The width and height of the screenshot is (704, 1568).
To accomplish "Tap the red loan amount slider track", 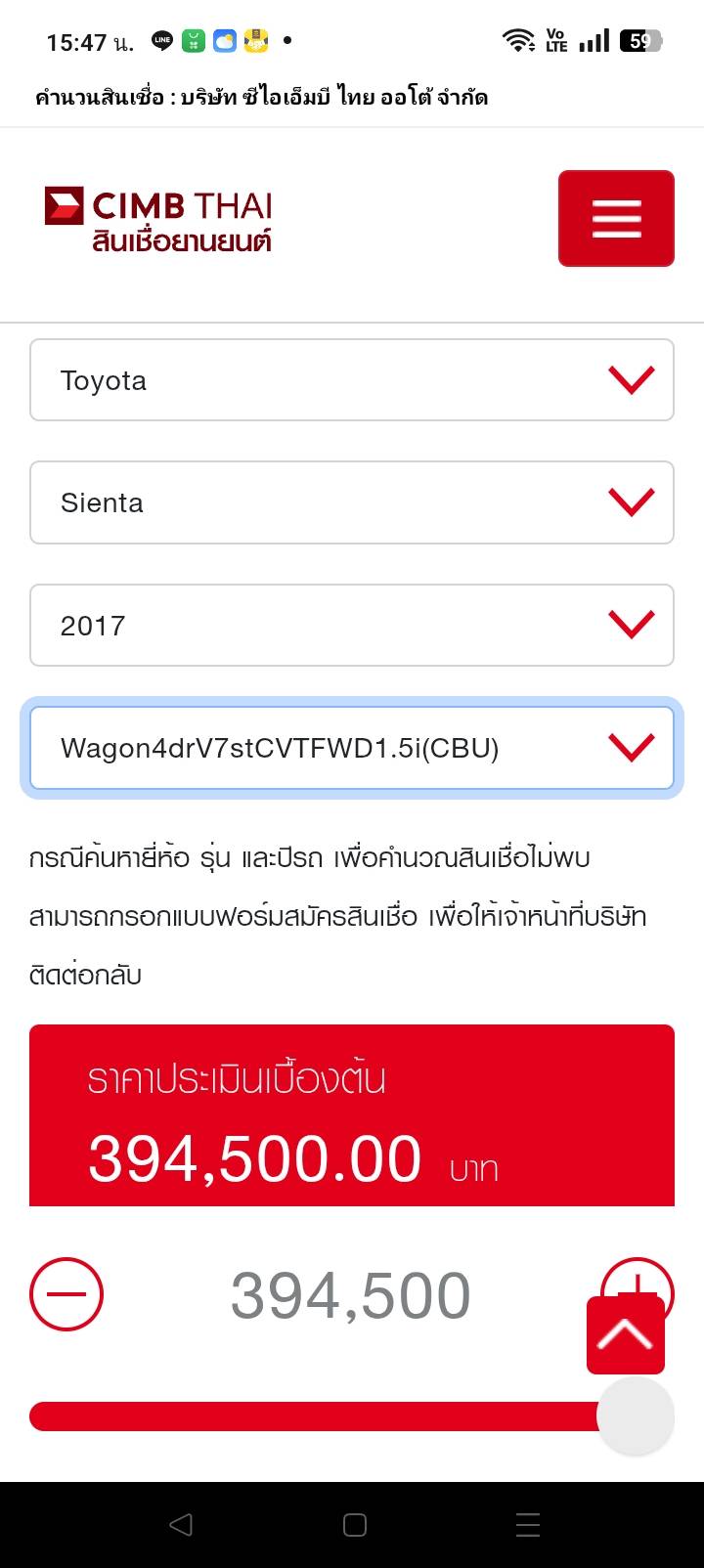I will 313,1416.
